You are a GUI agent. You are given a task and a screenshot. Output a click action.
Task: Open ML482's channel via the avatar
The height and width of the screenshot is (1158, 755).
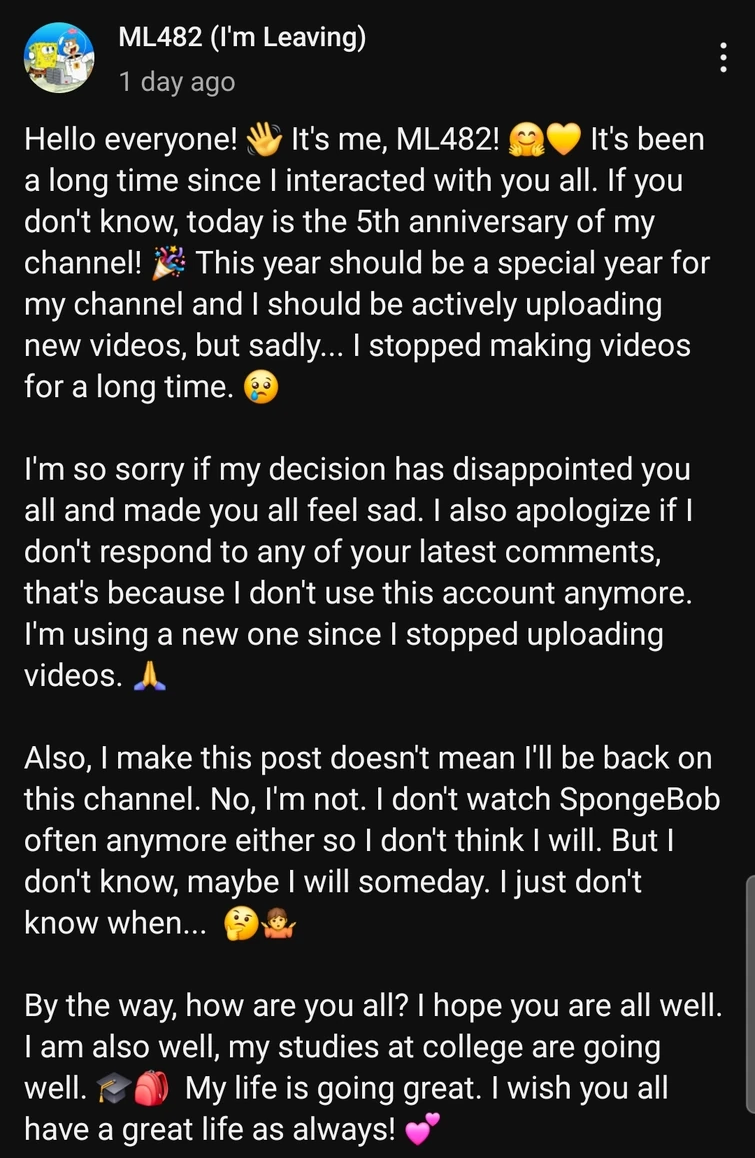pos(59,58)
